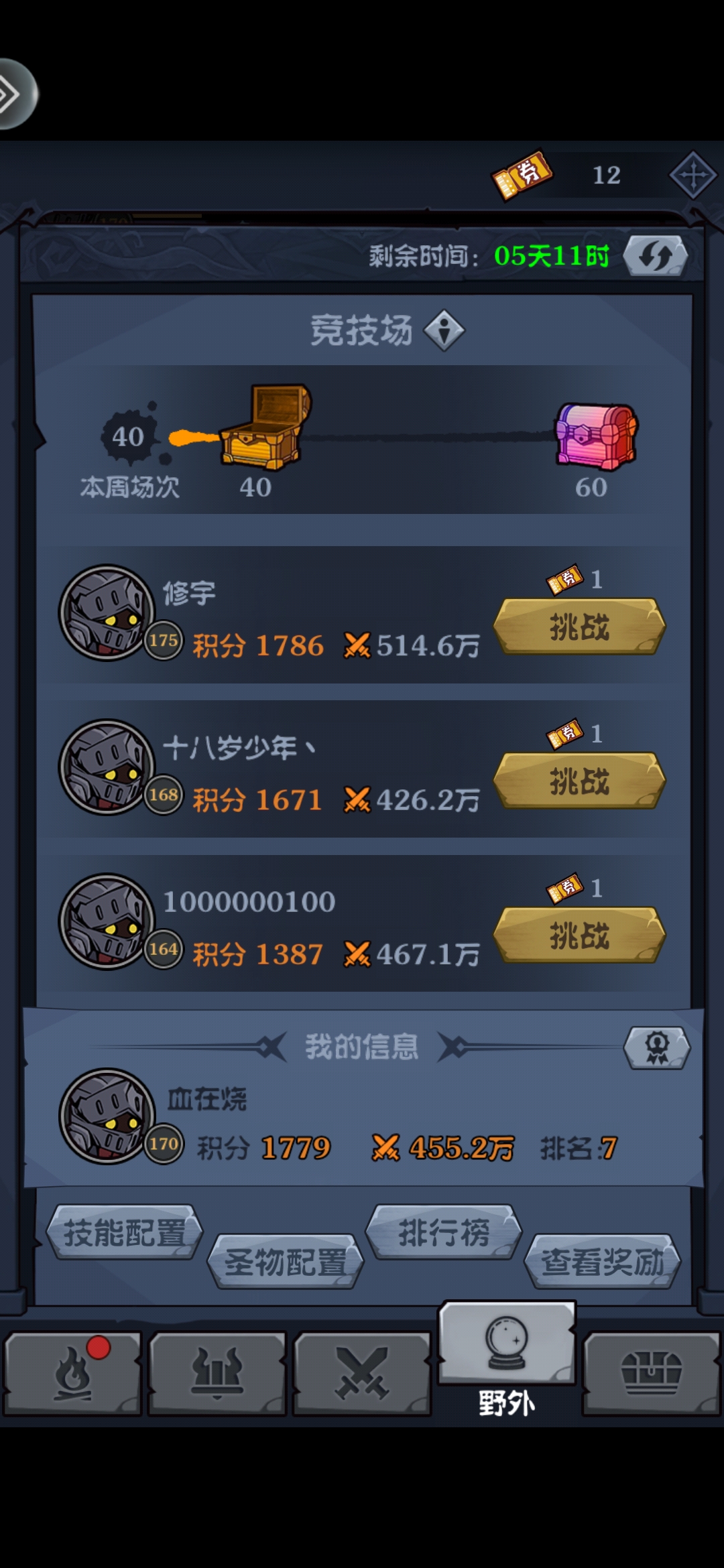Open 圣物配置 relic setup
The height and width of the screenshot is (1568, 724).
(x=285, y=1262)
